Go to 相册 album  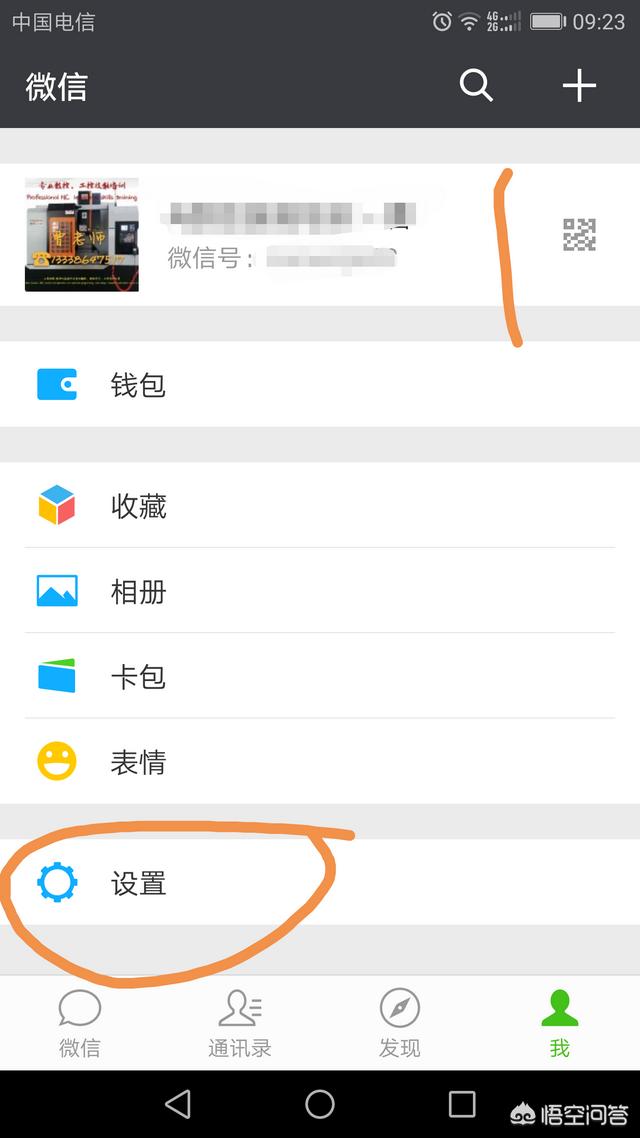pos(320,591)
